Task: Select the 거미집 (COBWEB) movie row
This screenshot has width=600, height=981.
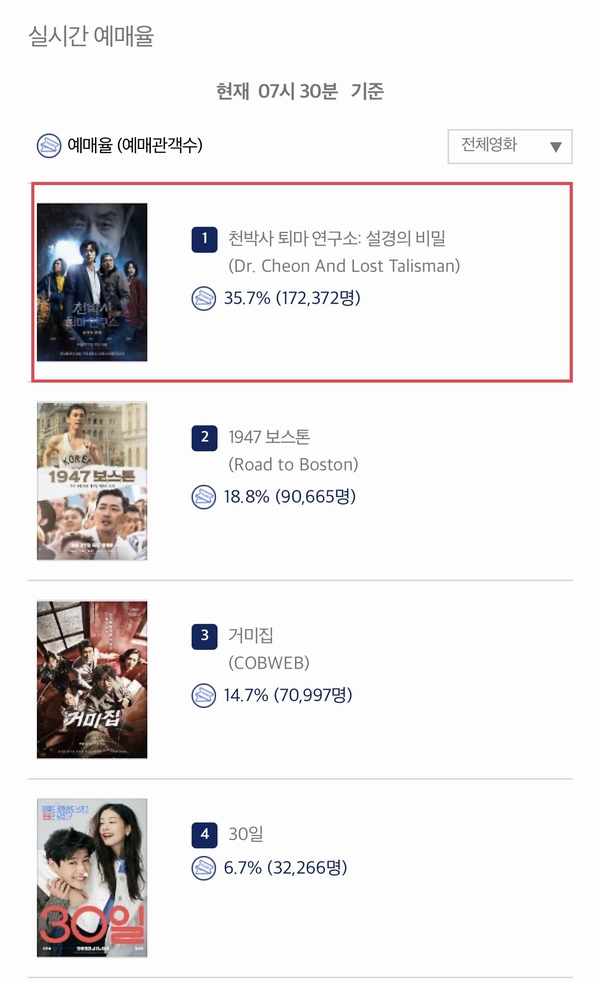Action: point(300,680)
